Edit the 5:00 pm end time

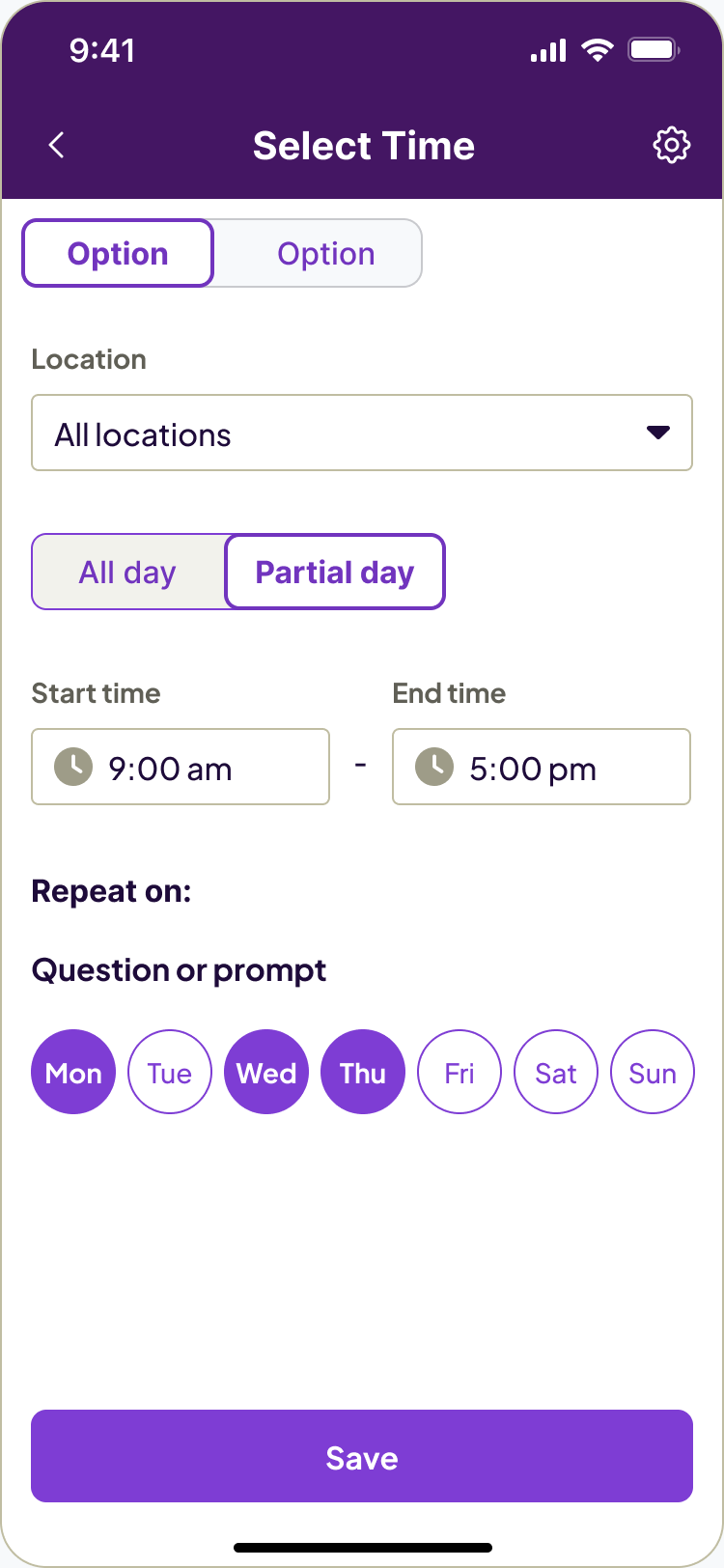coord(542,768)
